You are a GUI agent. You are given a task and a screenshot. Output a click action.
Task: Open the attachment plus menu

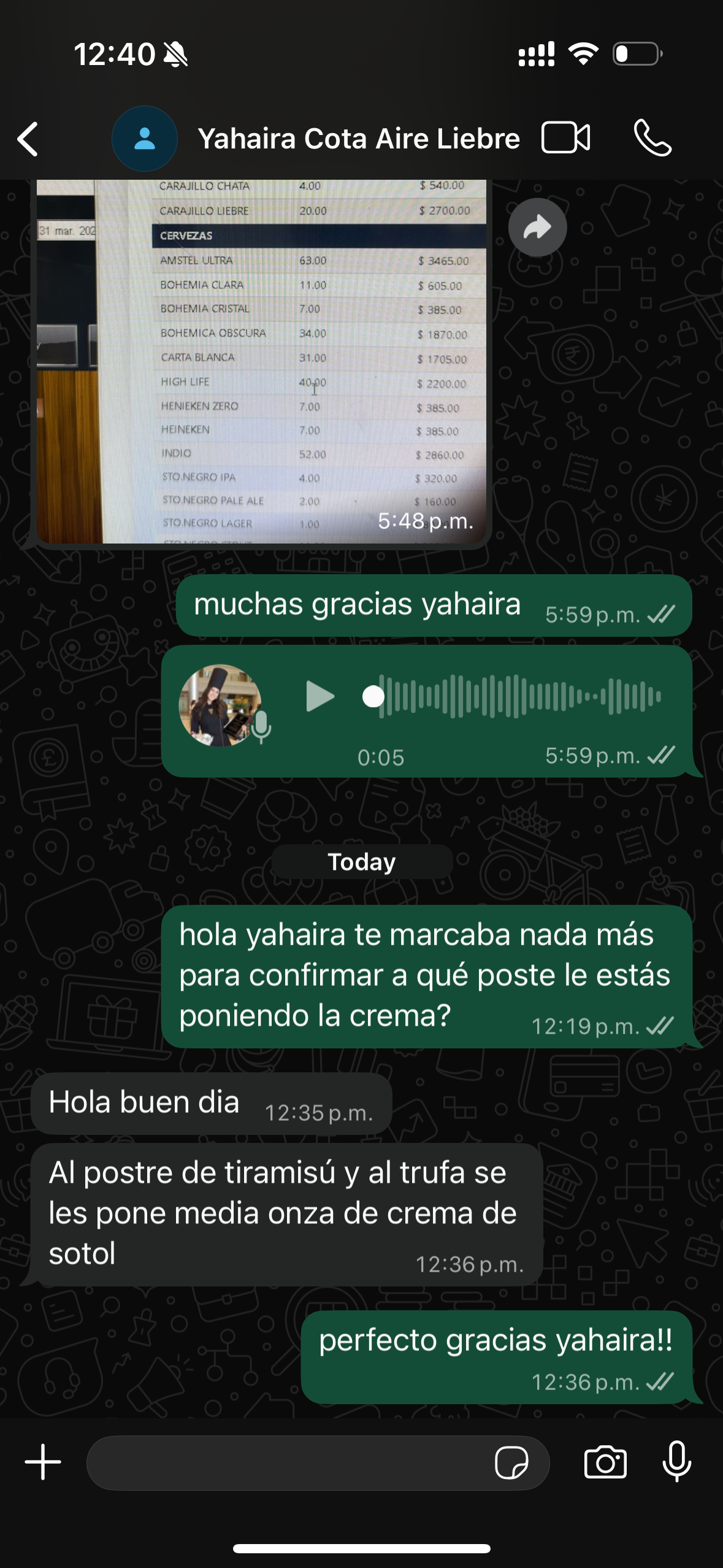tap(43, 1462)
